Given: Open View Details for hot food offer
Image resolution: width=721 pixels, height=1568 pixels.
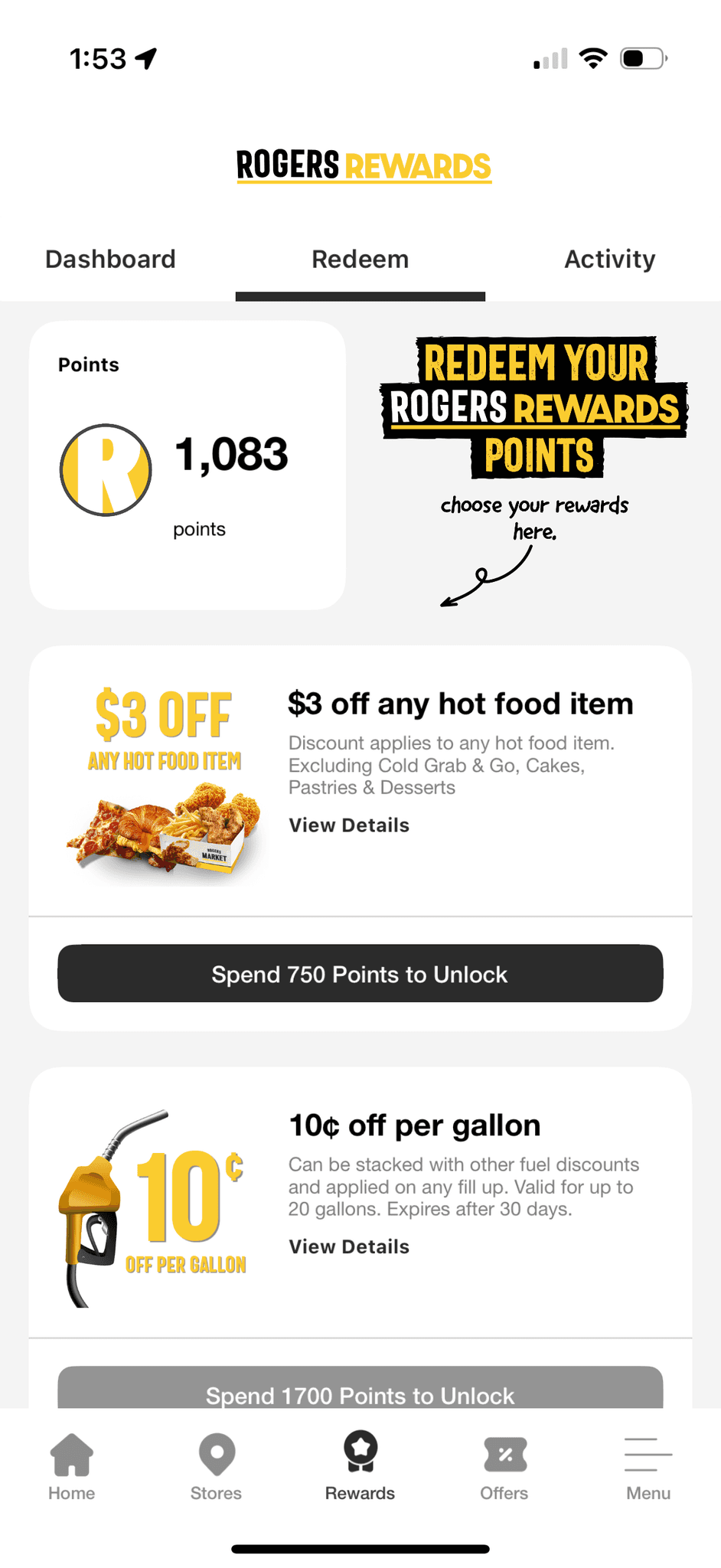Looking at the screenshot, I should 349,825.
